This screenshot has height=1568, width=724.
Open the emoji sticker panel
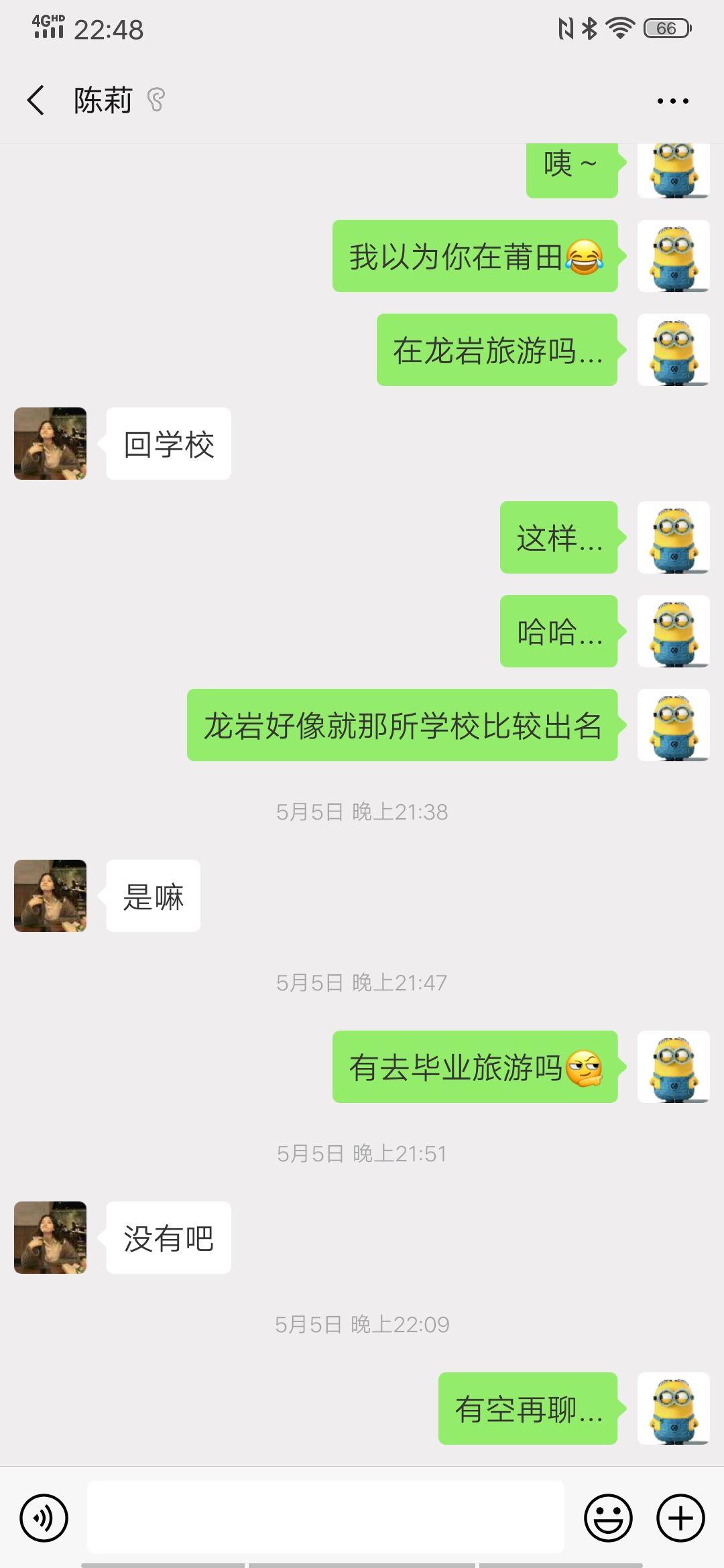pos(608,1518)
